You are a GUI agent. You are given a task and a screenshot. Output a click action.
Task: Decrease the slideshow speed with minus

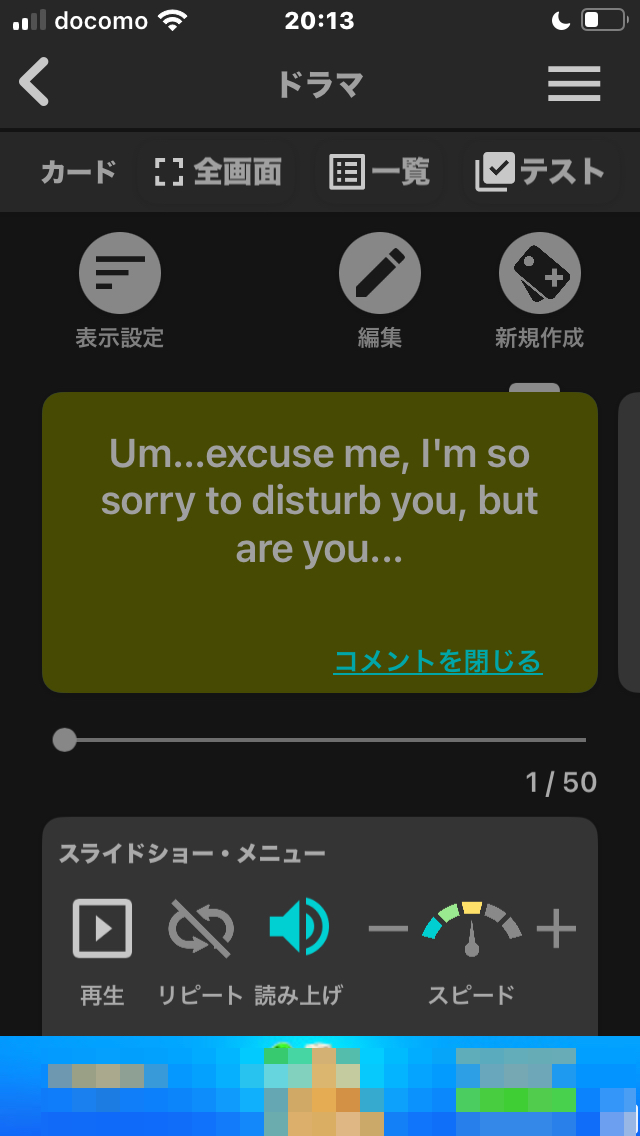[388, 929]
